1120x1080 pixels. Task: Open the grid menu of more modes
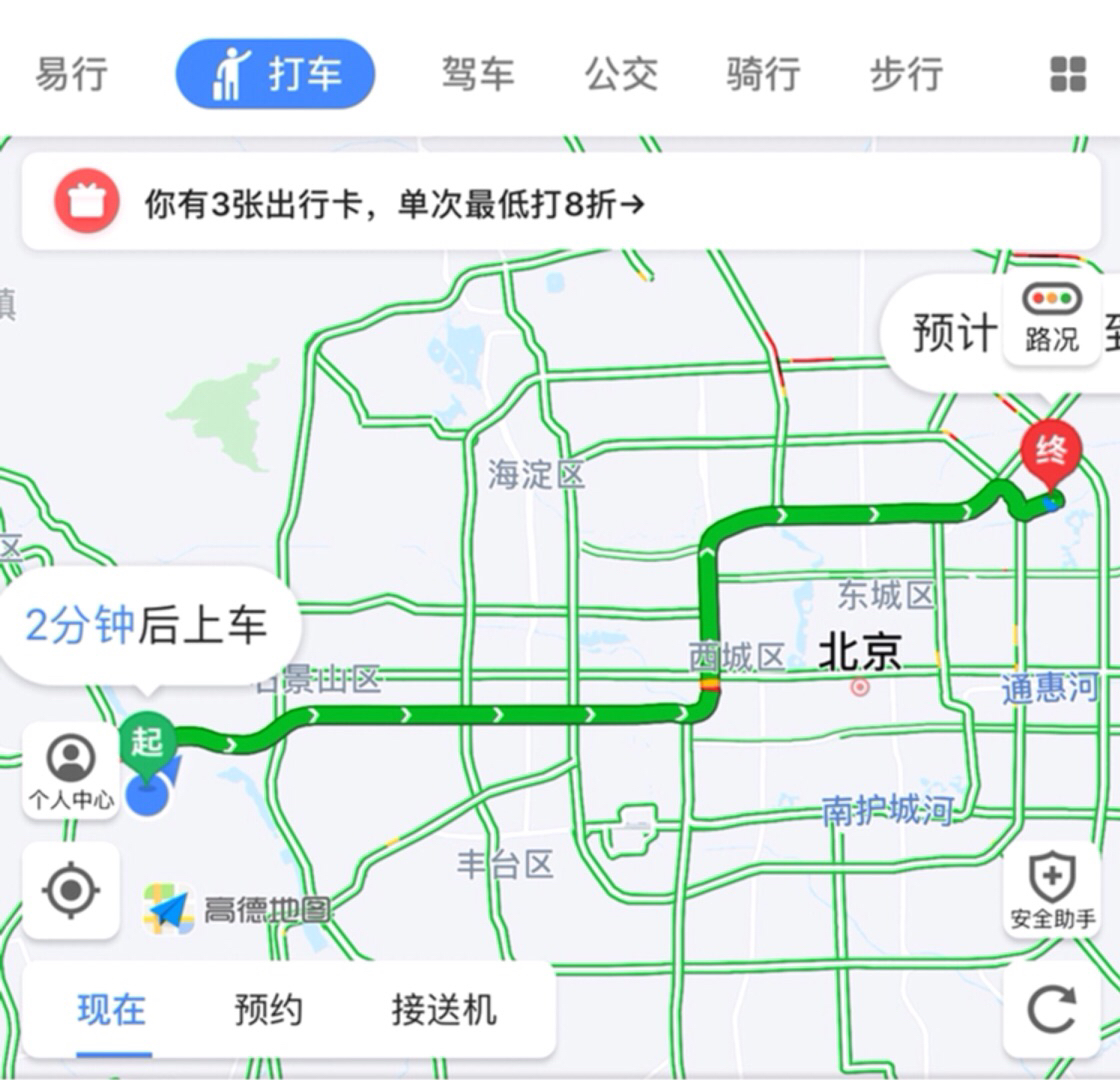(1068, 74)
